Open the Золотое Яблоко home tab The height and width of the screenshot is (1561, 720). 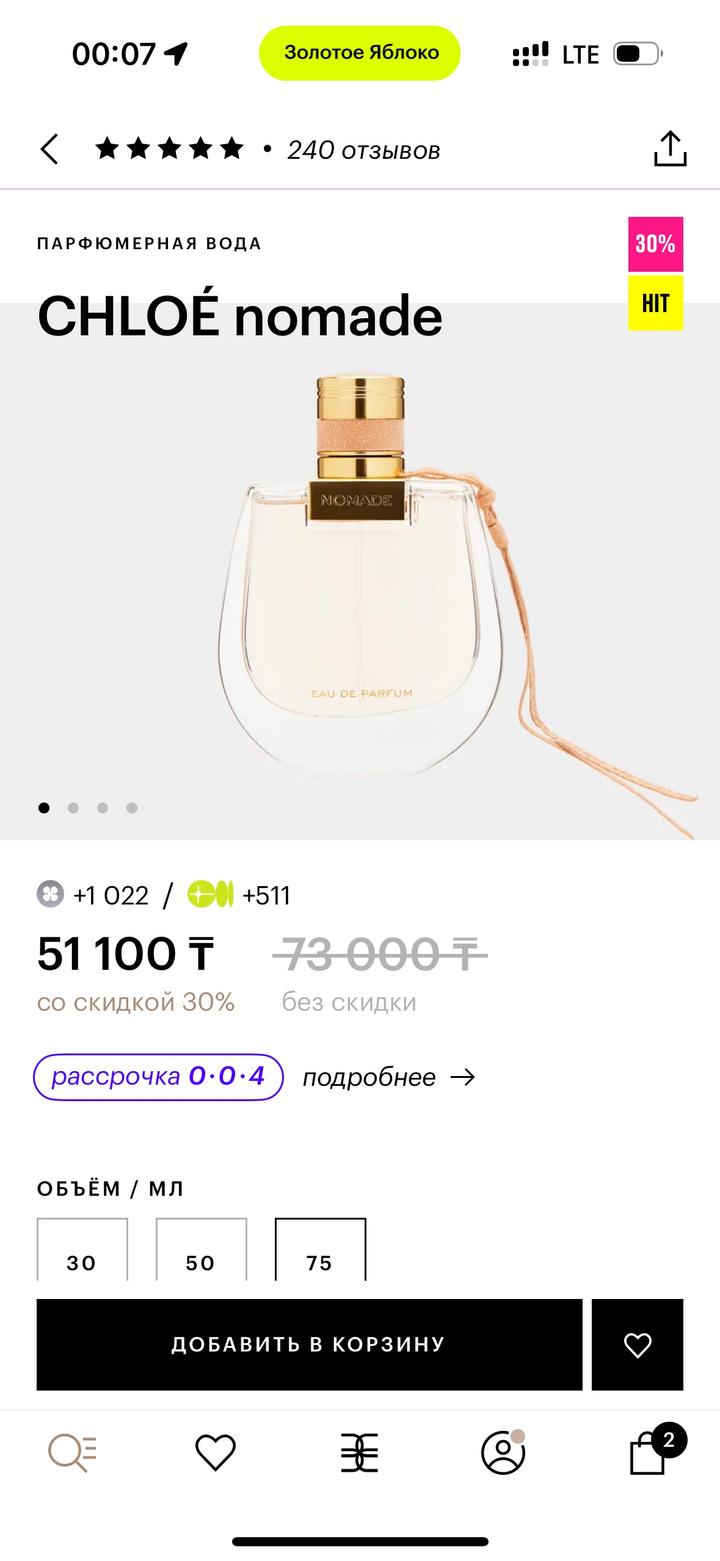tap(359, 1452)
